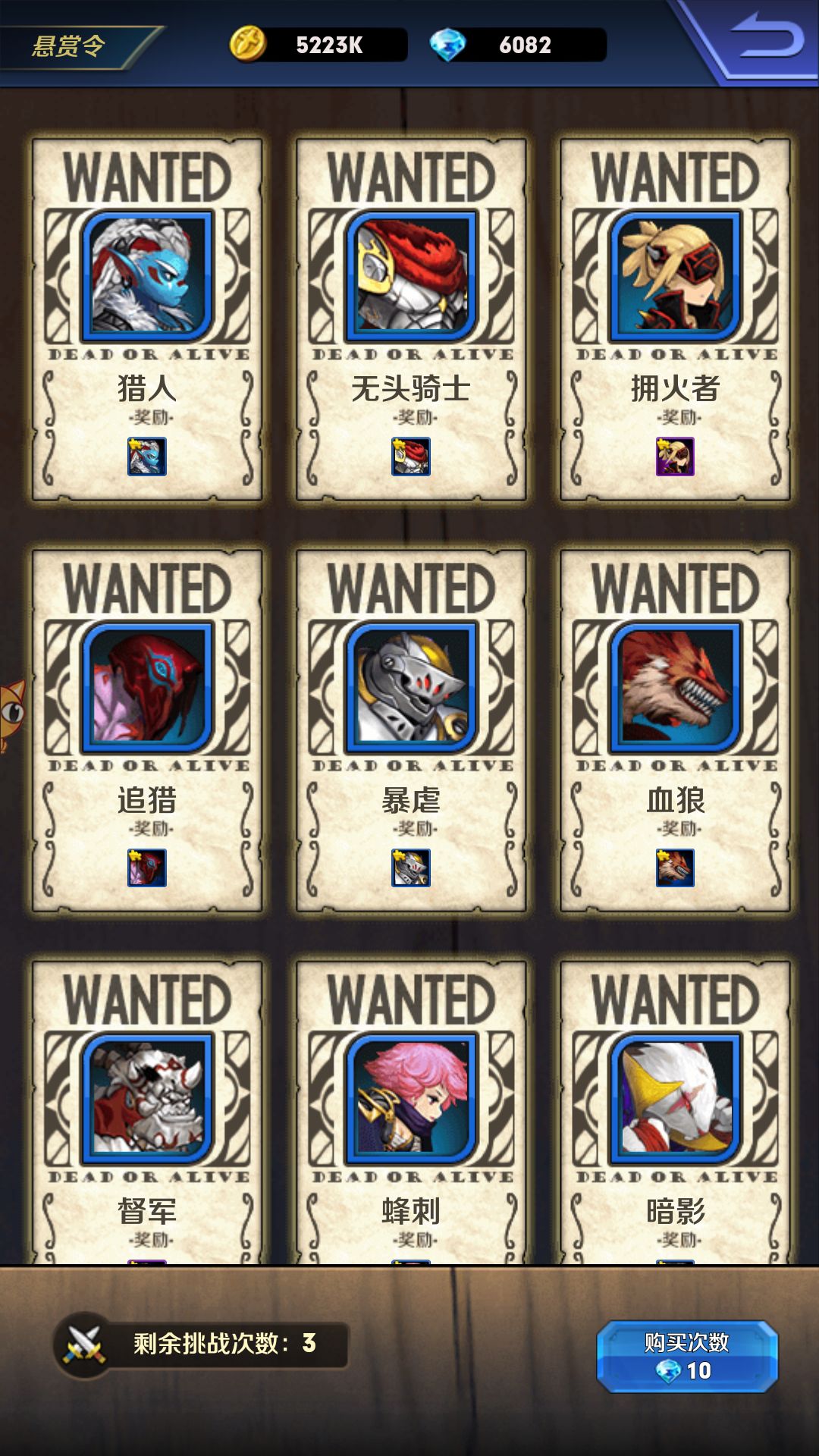This screenshot has height=1456, width=819.
Task: Click the gold coin currency icon
Action: click(248, 45)
